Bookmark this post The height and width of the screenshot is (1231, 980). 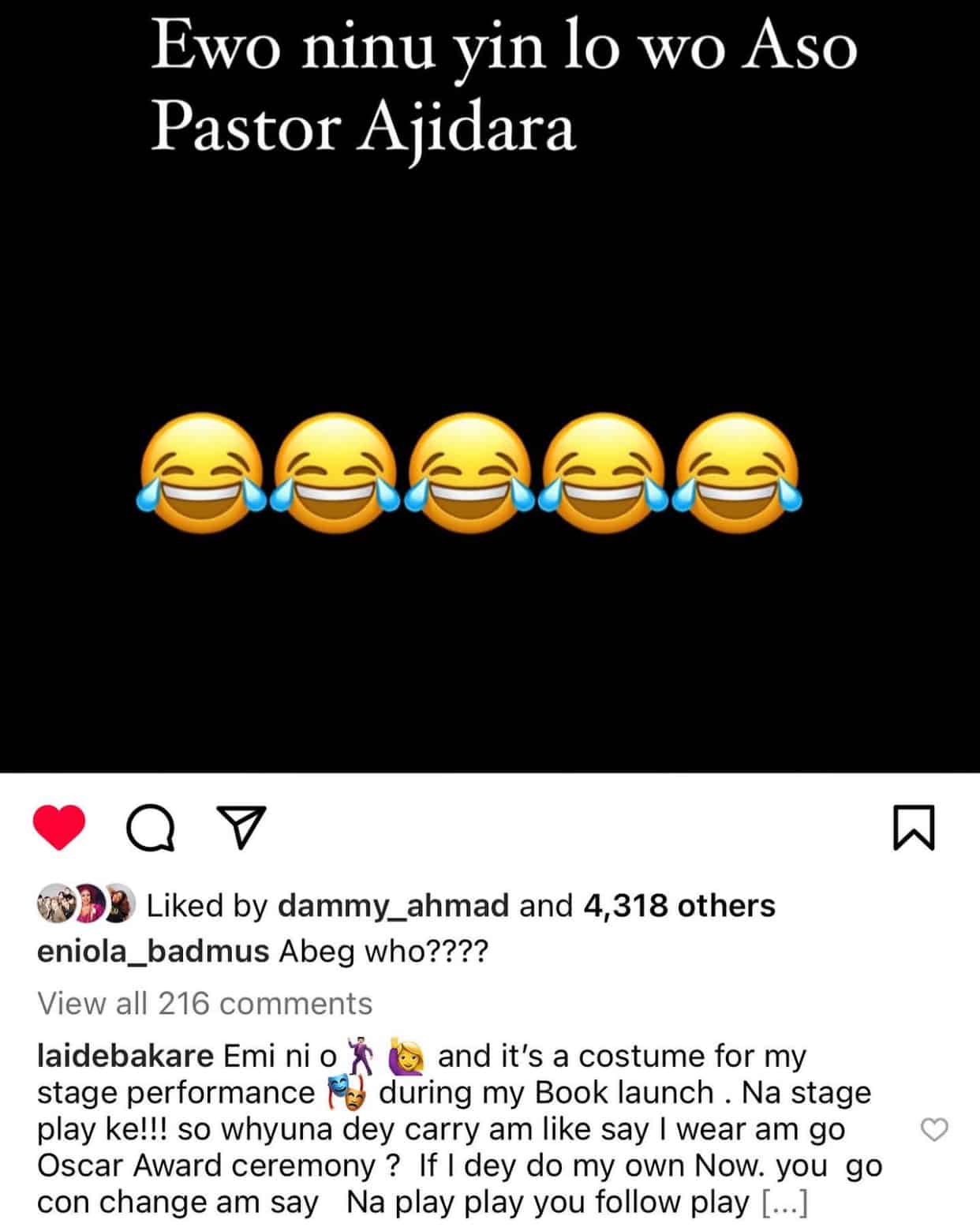(x=914, y=828)
